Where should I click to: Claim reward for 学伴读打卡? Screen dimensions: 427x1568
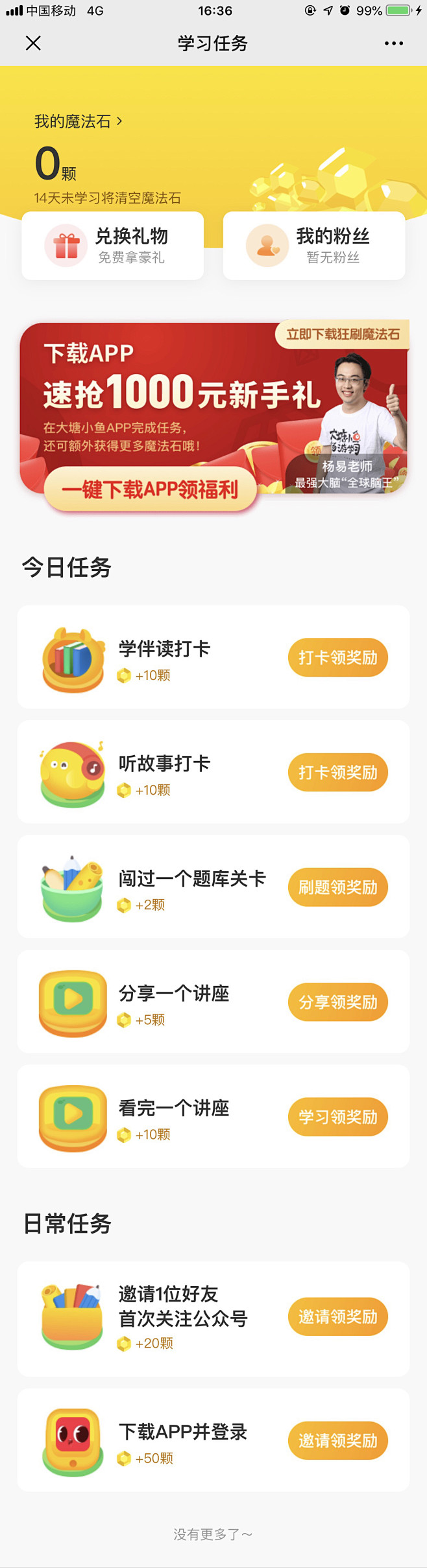coord(337,657)
